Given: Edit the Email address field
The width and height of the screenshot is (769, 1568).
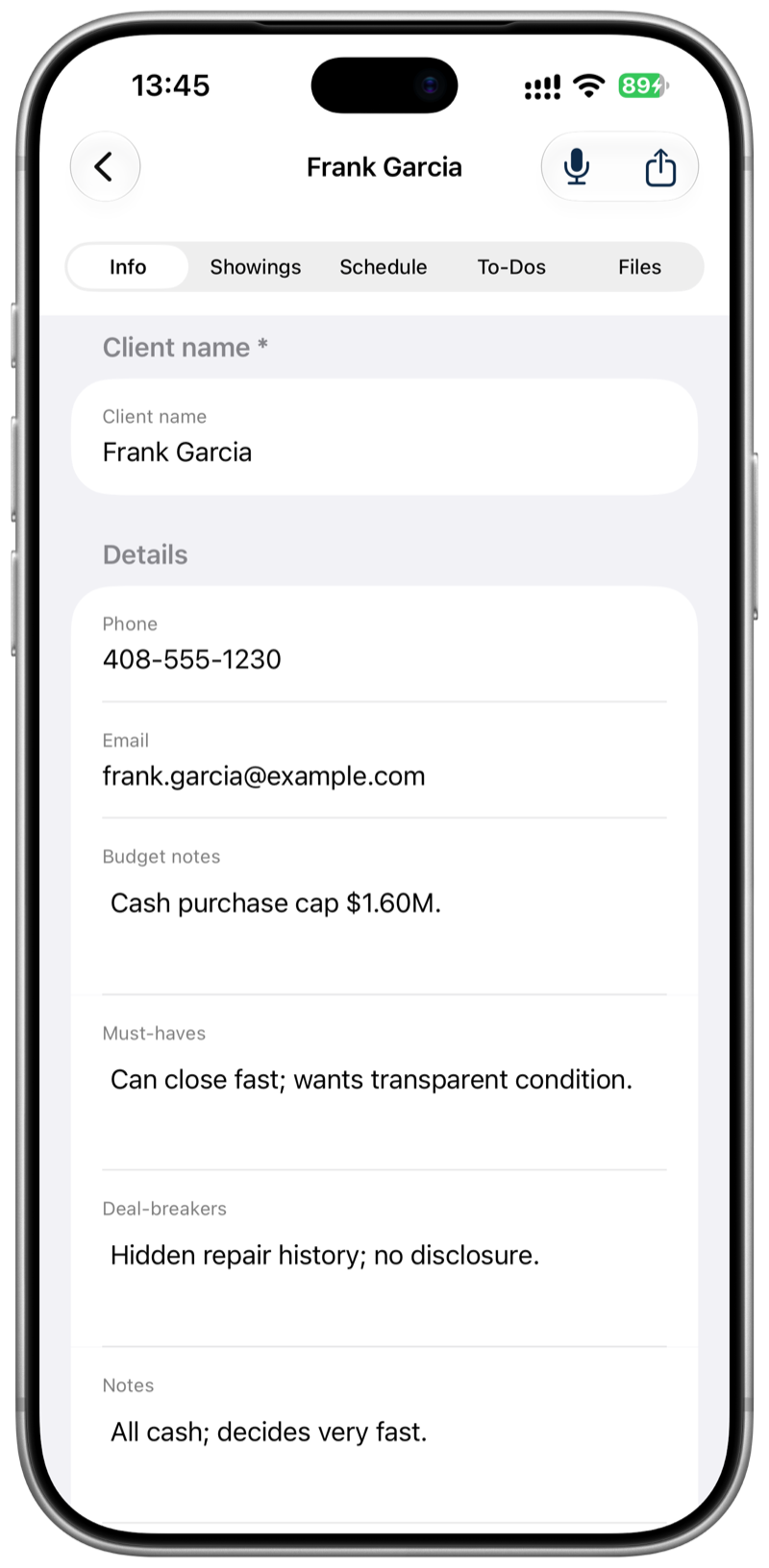Looking at the screenshot, I should [x=384, y=761].
